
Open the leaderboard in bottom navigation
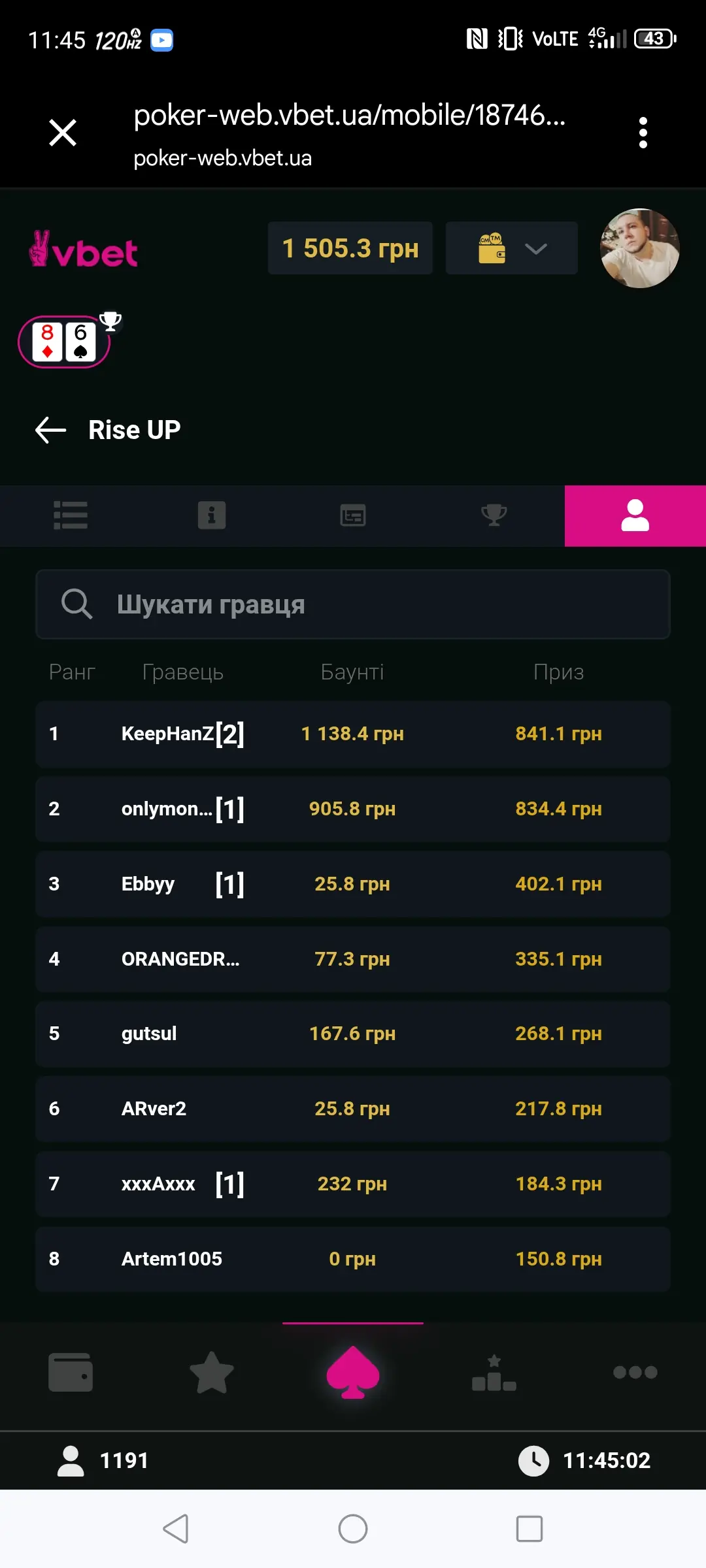(494, 1372)
